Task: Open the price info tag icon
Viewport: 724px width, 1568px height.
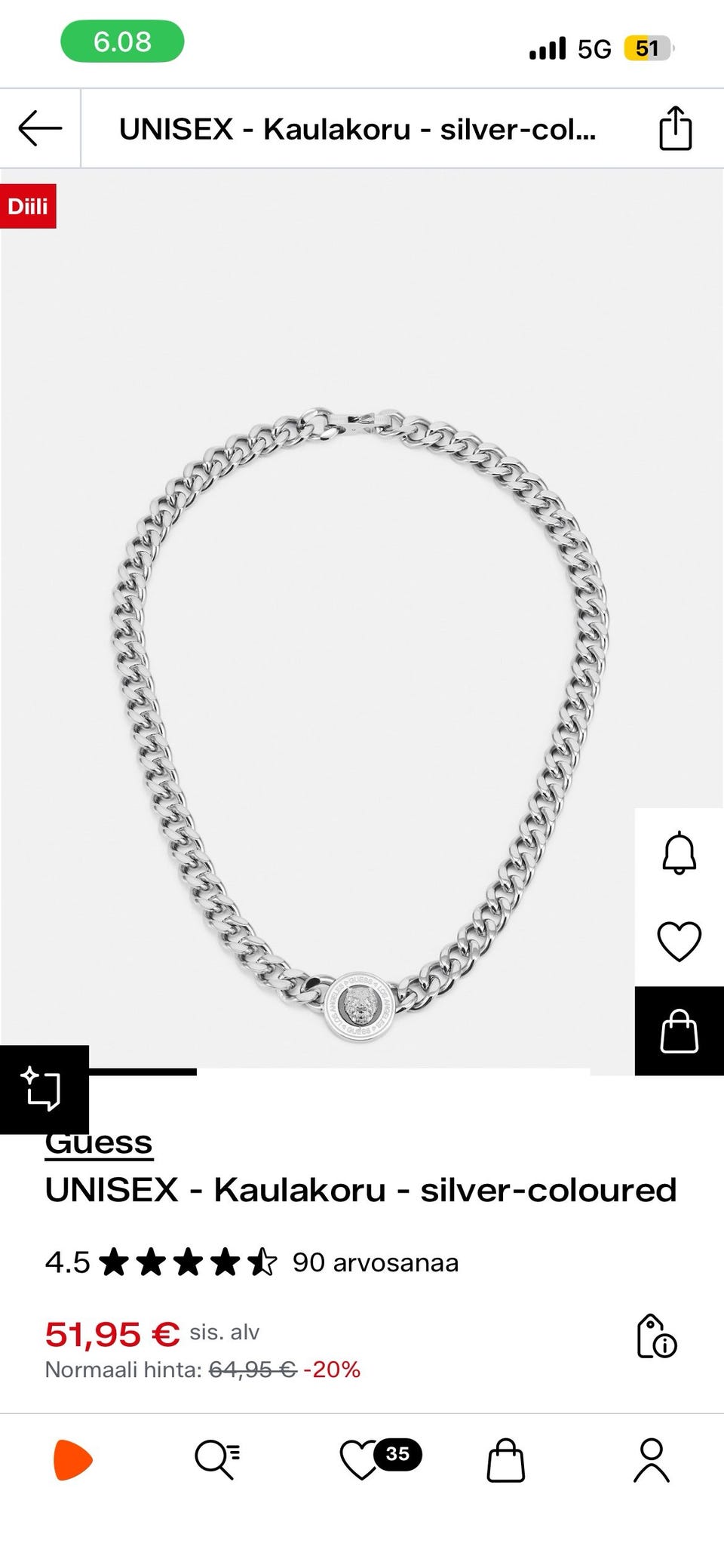Action: point(656,1336)
